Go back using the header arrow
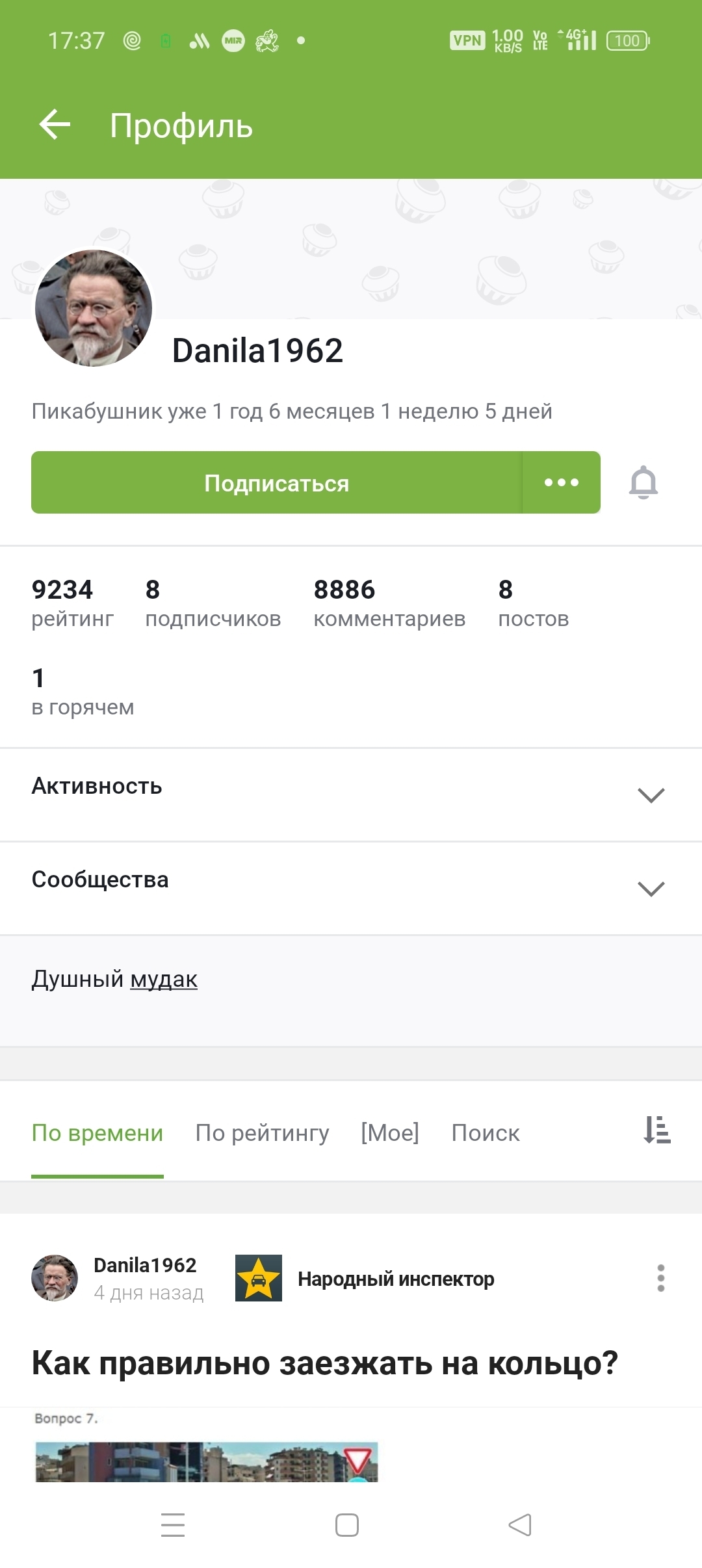 pos(55,125)
